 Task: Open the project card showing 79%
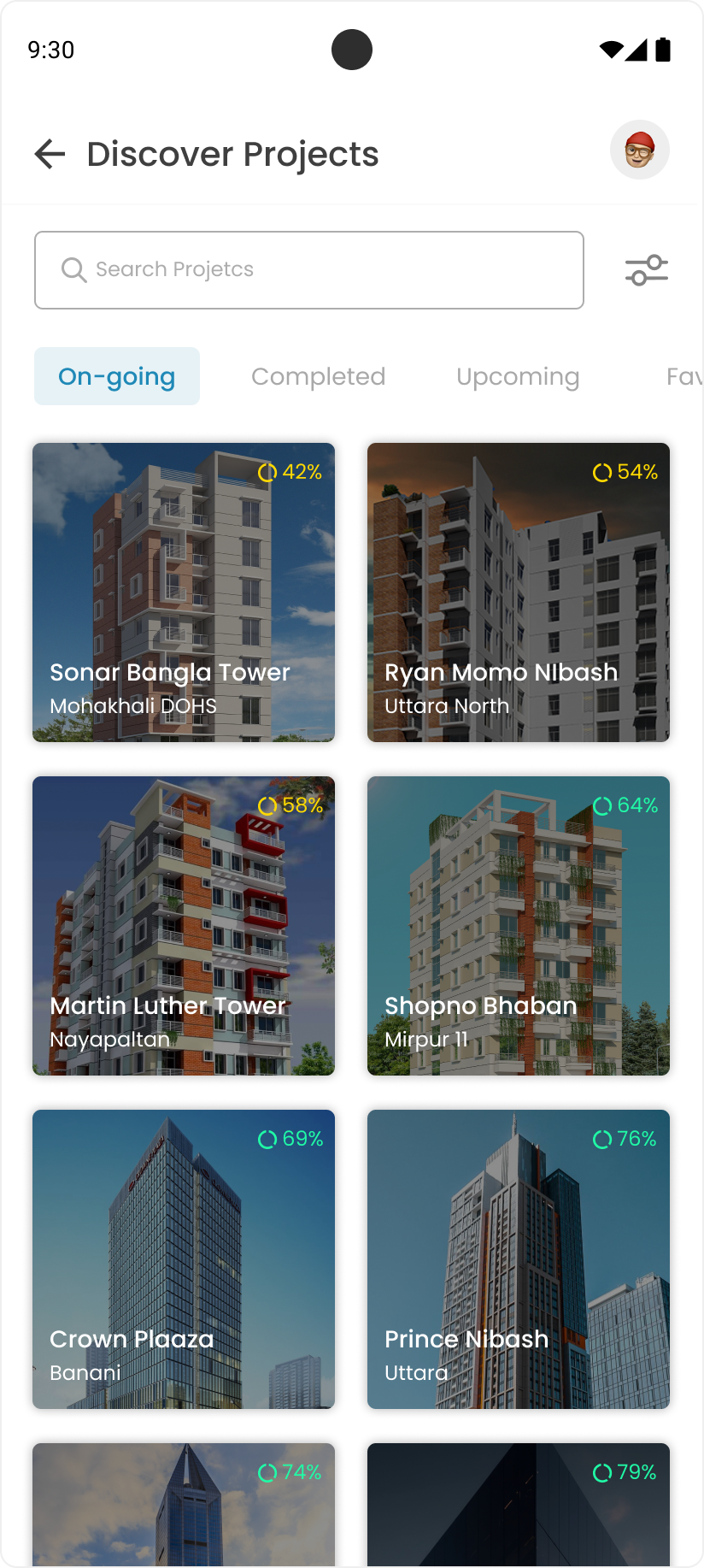click(x=519, y=1505)
